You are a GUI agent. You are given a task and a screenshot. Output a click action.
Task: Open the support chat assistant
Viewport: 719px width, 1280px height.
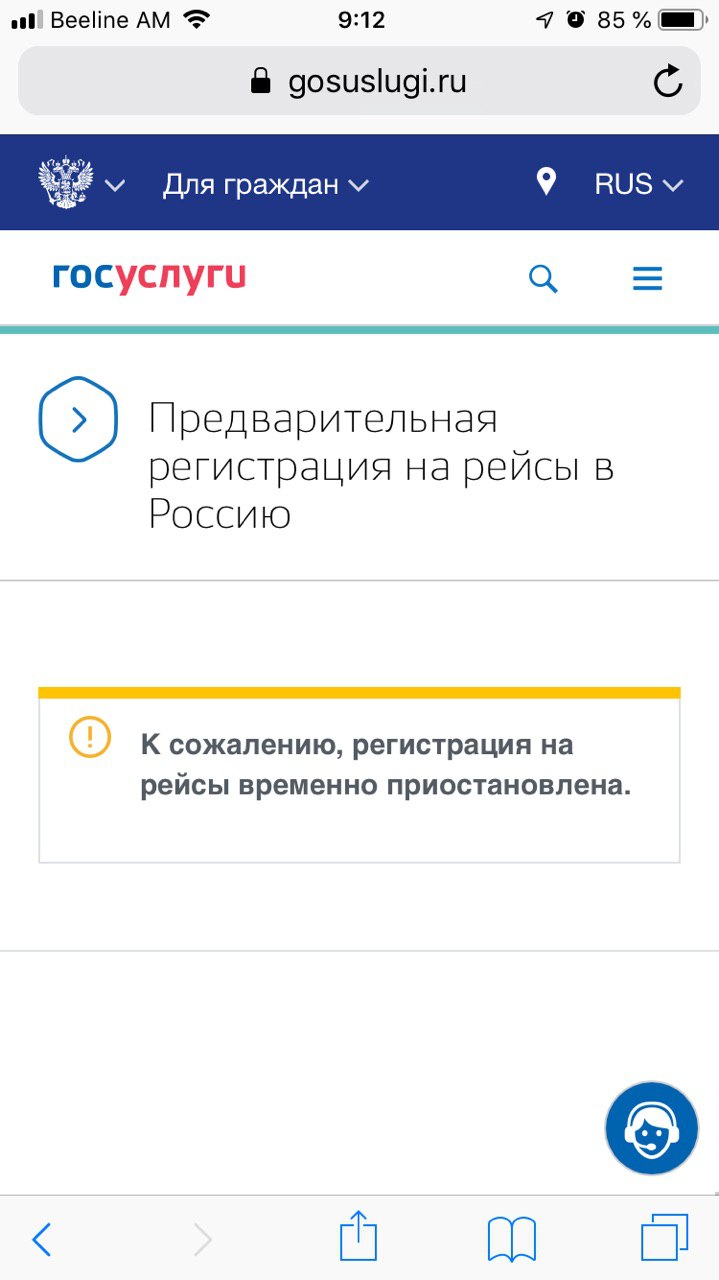pos(651,1129)
